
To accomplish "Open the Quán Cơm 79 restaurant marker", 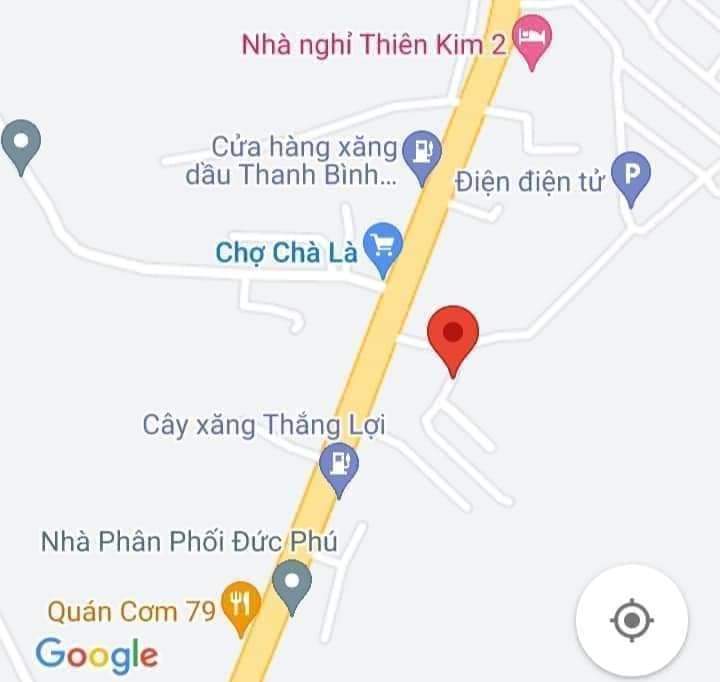I will click(x=240, y=605).
